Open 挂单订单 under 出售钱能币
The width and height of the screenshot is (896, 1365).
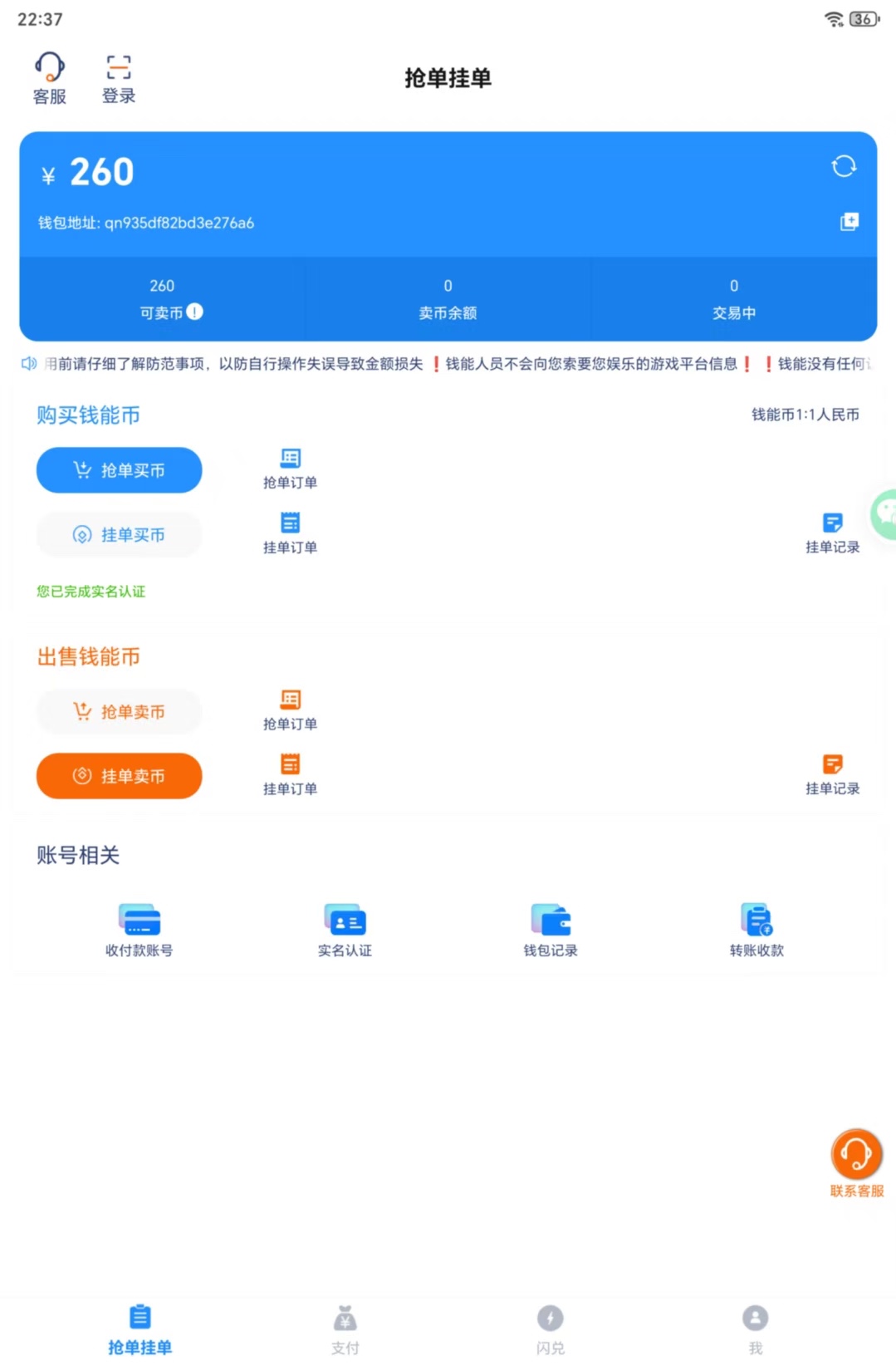click(290, 773)
